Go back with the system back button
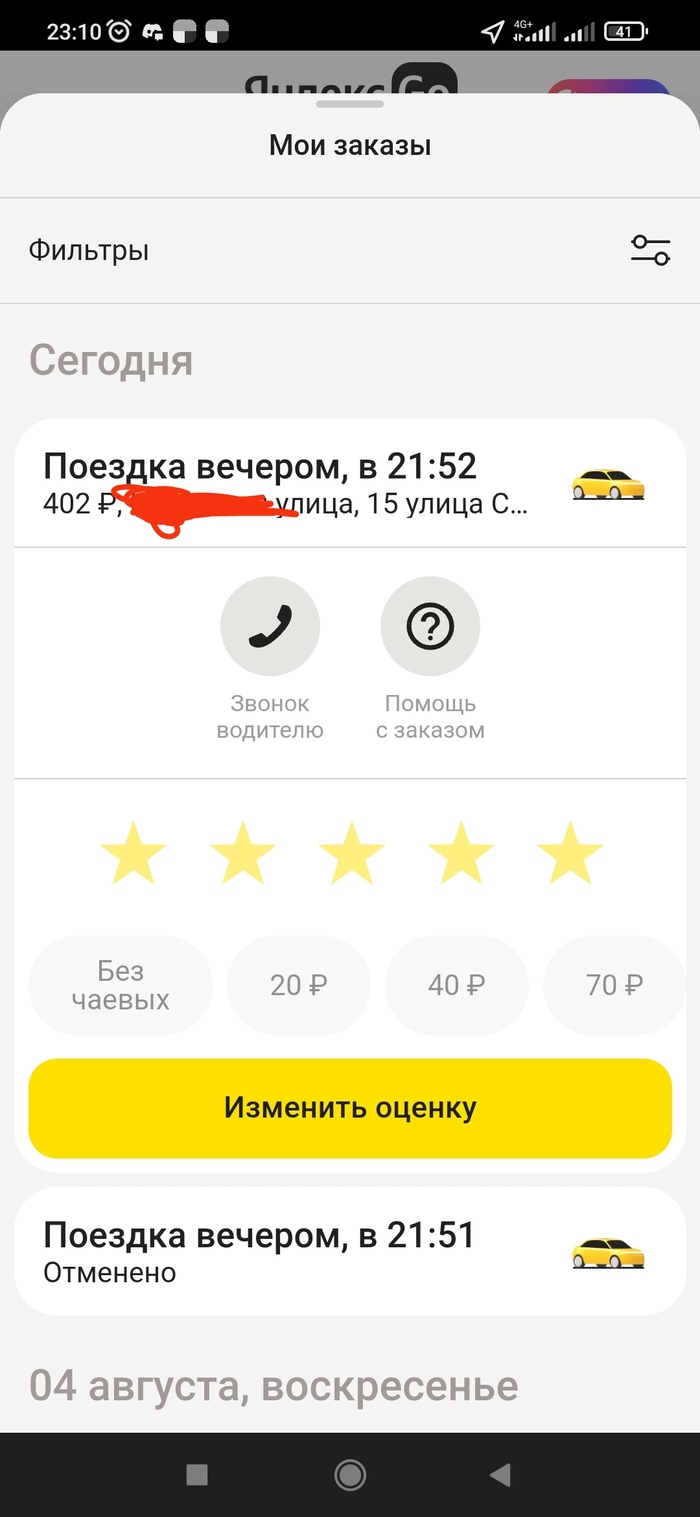Image resolution: width=700 pixels, height=1517 pixels. (500, 1474)
